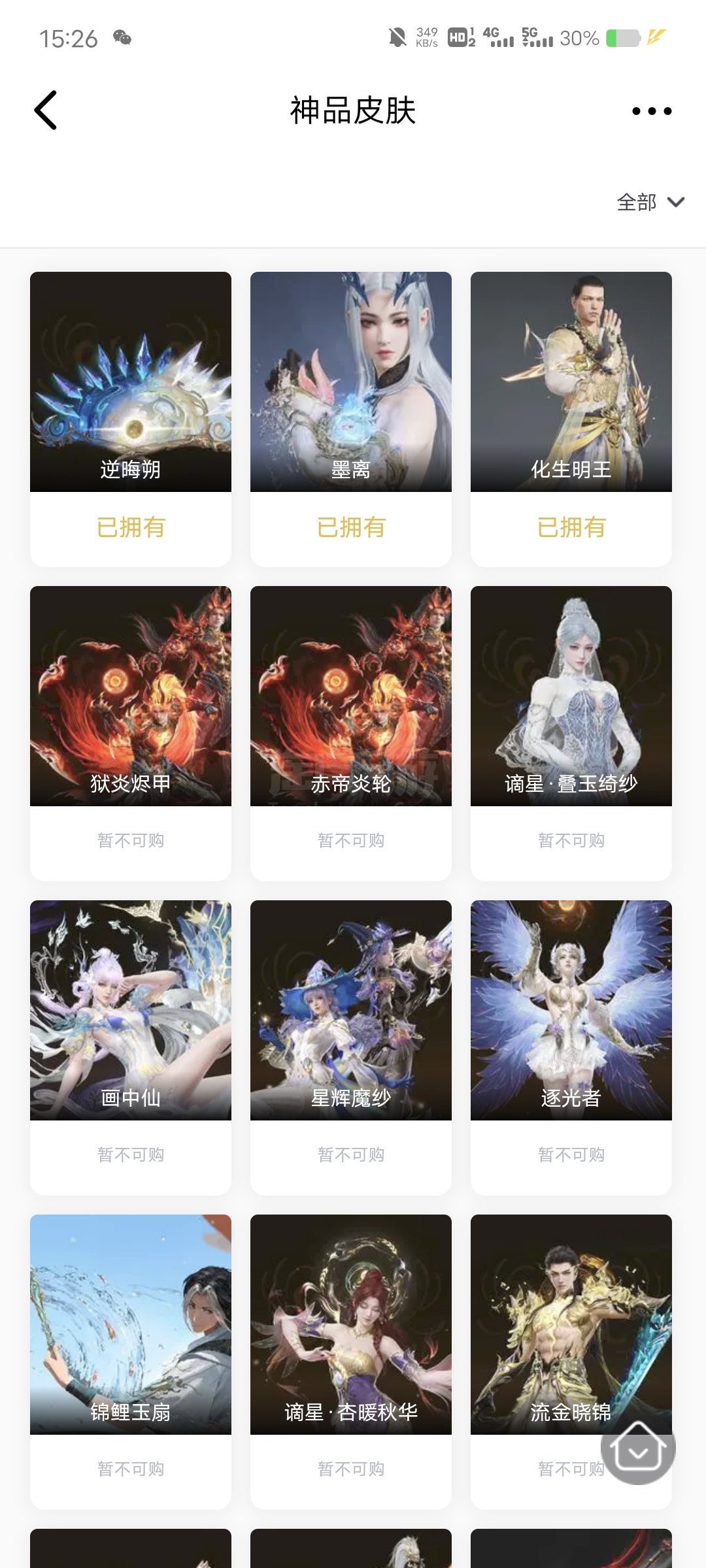Select the 赤帝炎轮 skin
706x1568 pixels.
click(x=351, y=696)
